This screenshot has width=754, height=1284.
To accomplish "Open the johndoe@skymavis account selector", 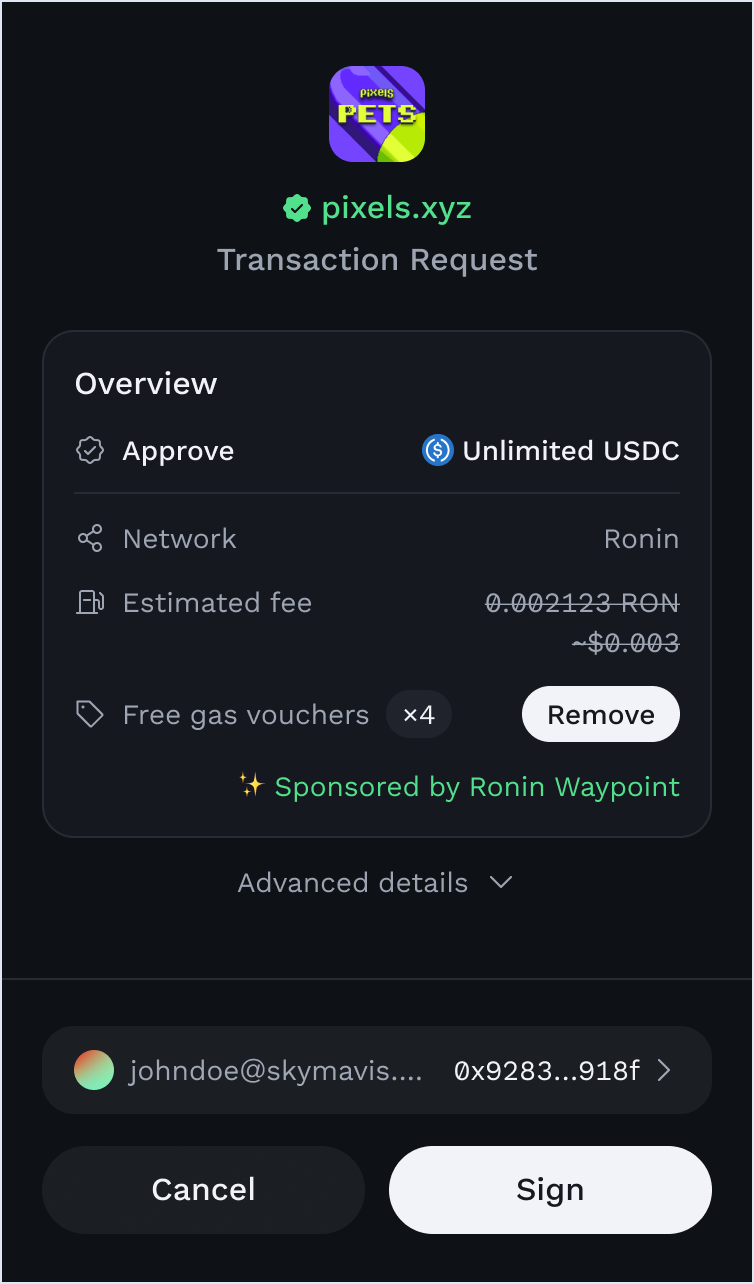I will [x=377, y=1070].
